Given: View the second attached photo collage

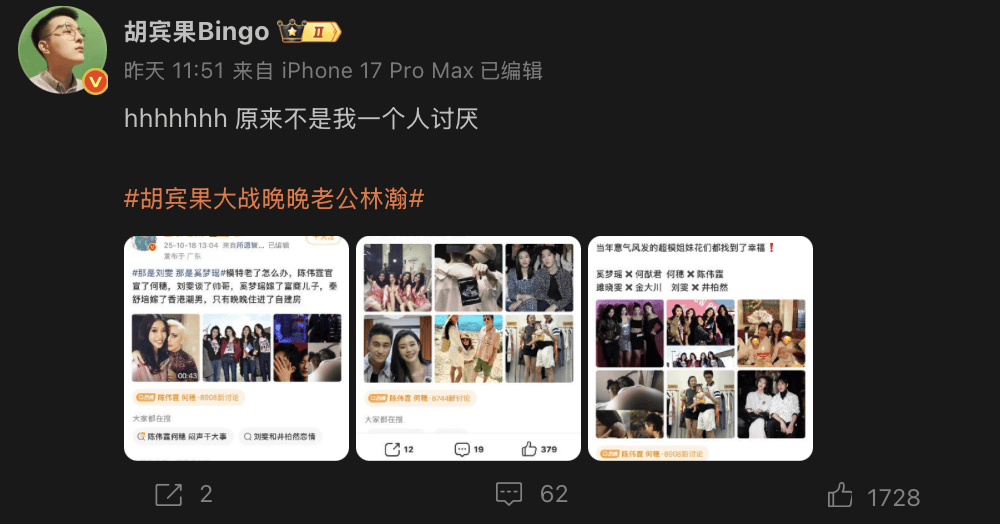Looking at the screenshot, I should [468, 348].
